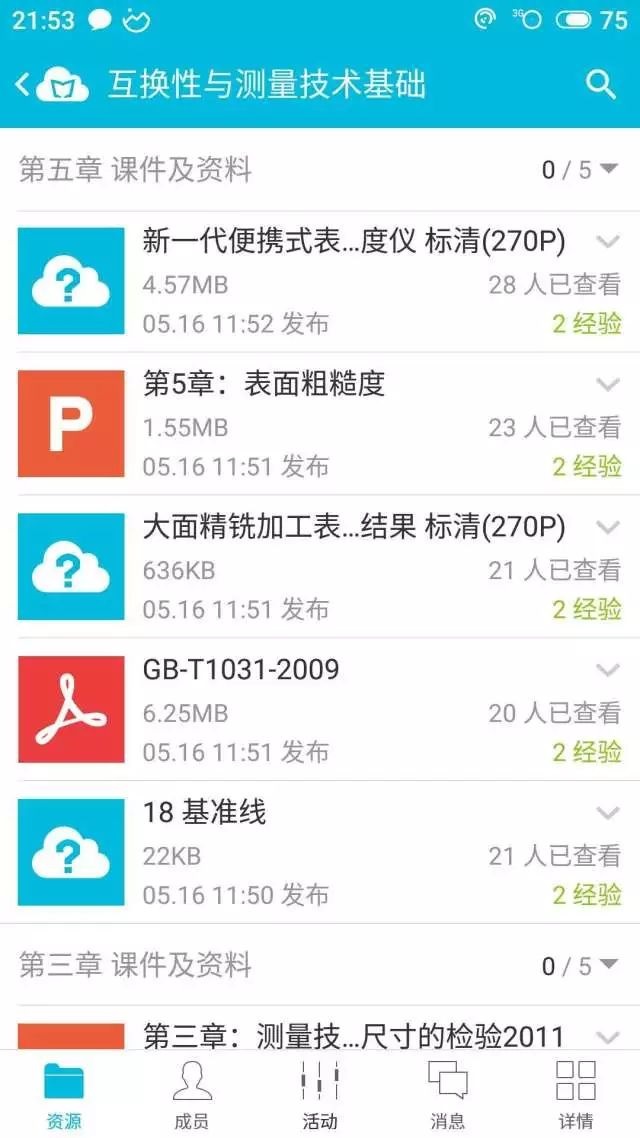Open the search magnifier icon

point(601,85)
